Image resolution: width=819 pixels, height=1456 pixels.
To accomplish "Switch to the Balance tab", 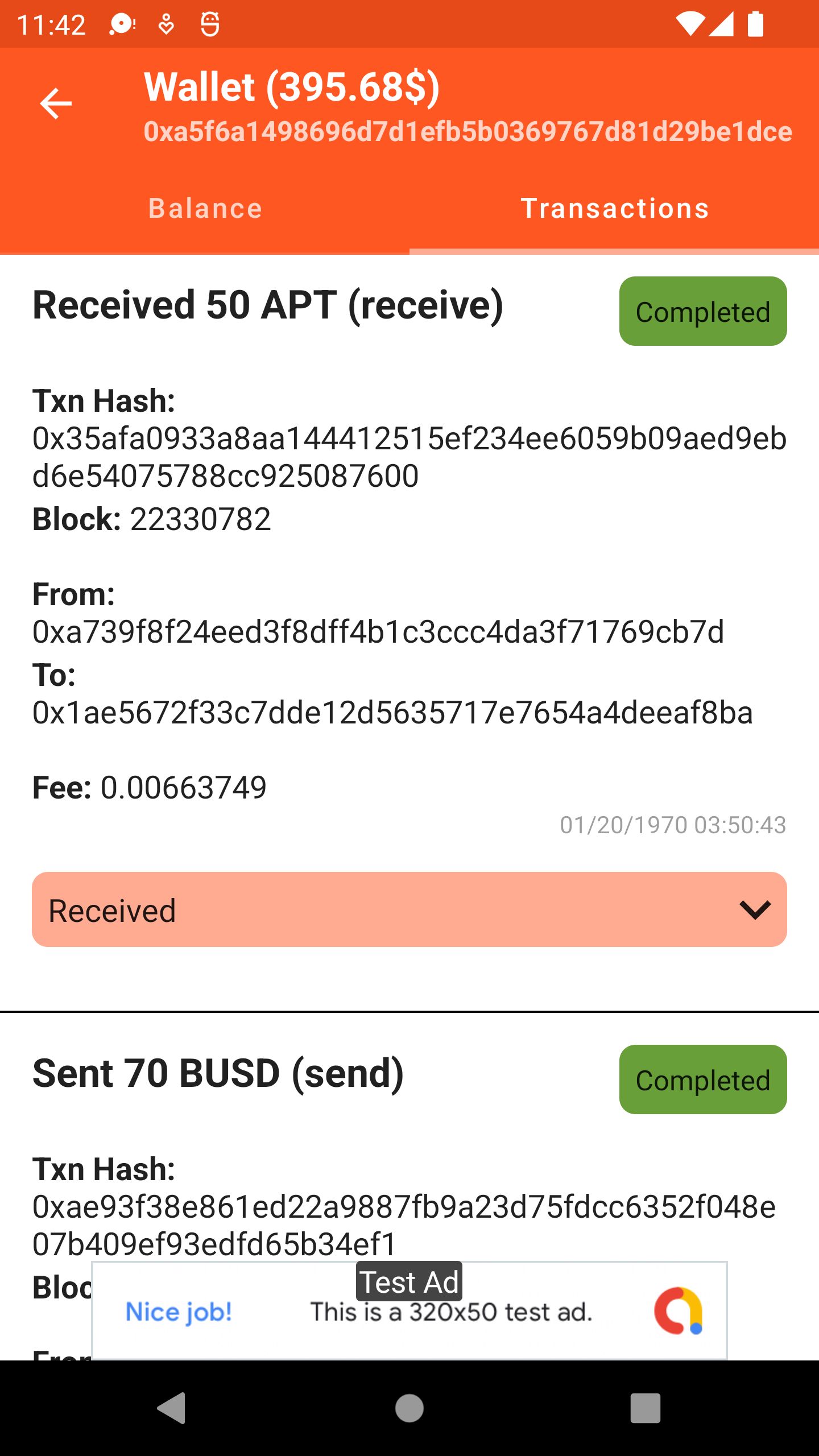I will [205, 208].
